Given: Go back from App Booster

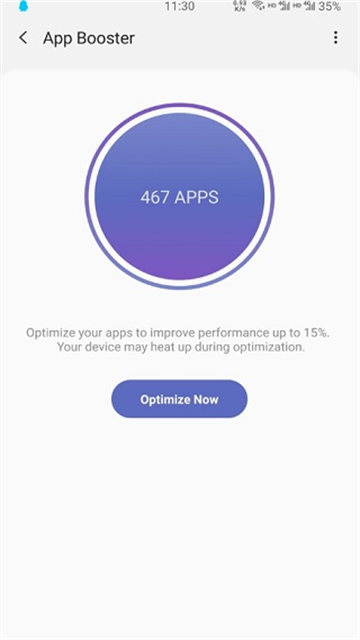Looking at the screenshot, I should click(23, 38).
